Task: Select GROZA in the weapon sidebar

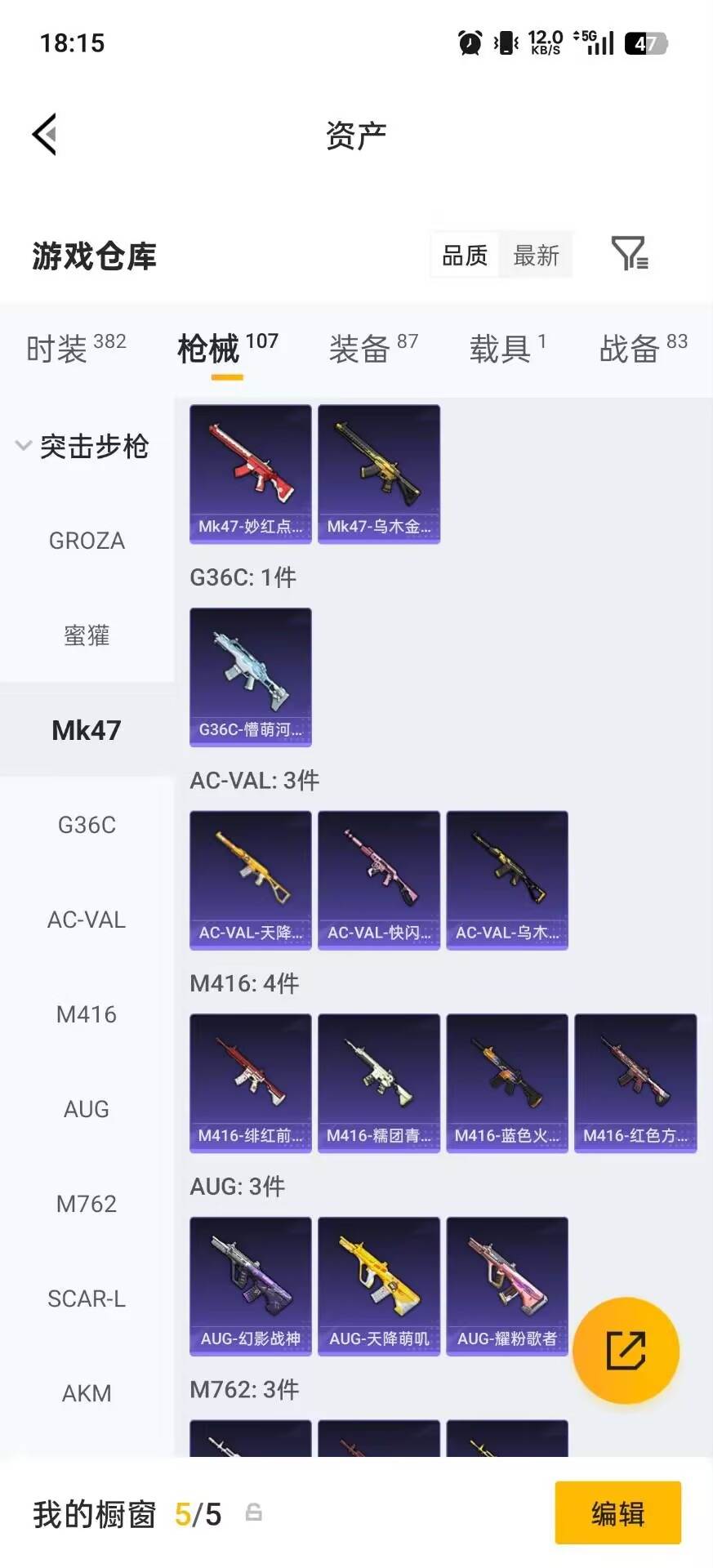Action: [x=87, y=541]
